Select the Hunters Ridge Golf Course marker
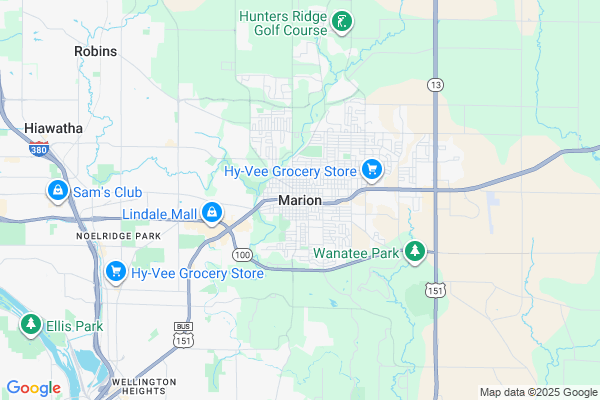This screenshot has width=600, height=400. coord(342,22)
